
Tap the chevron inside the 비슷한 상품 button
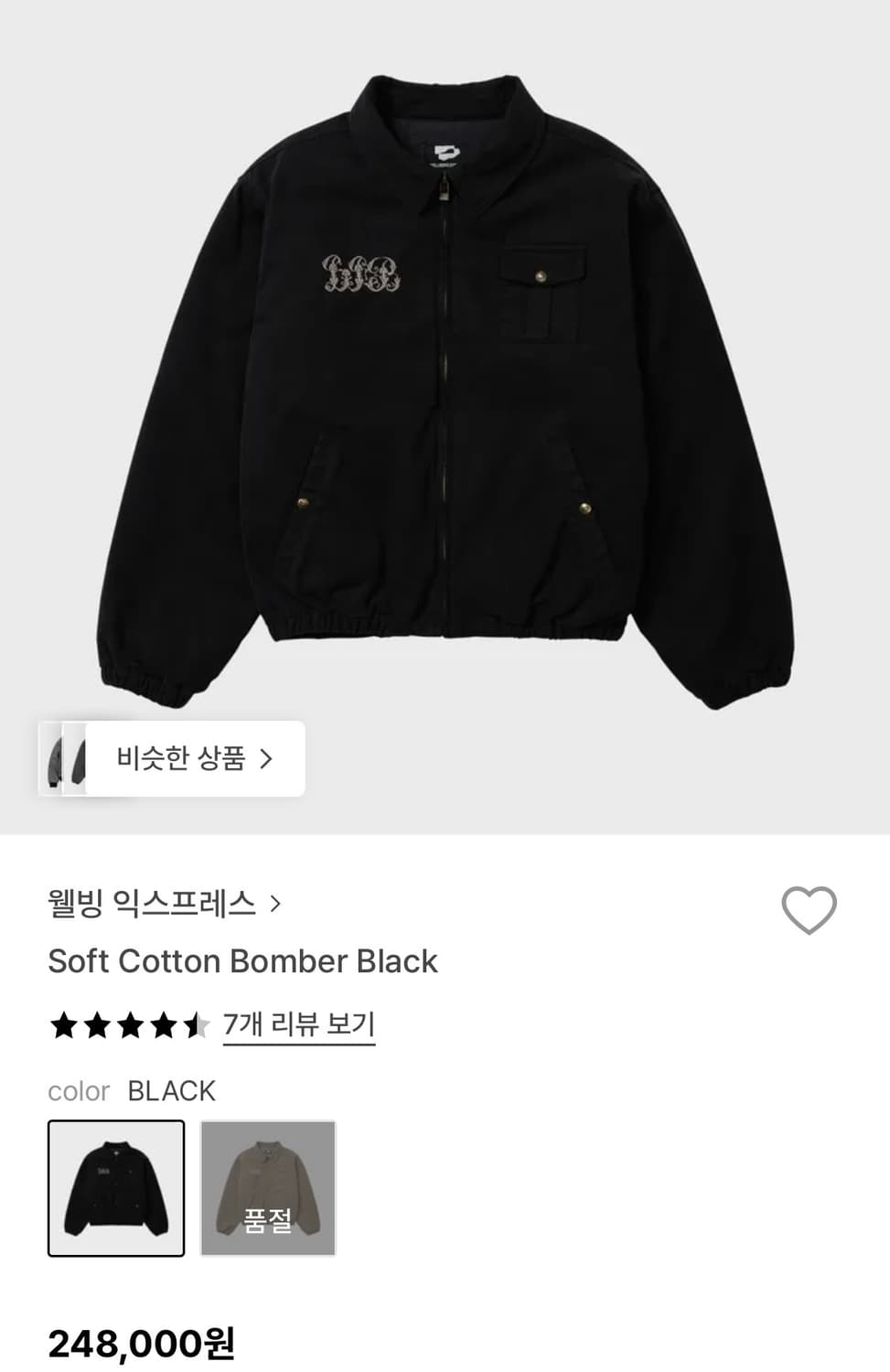pos(268,759)
